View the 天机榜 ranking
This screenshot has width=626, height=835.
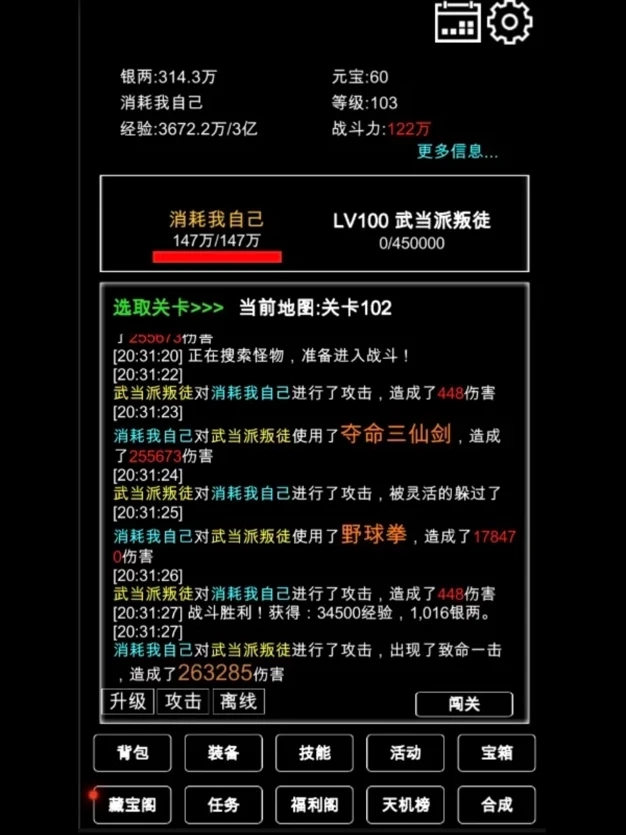(405, 804)
